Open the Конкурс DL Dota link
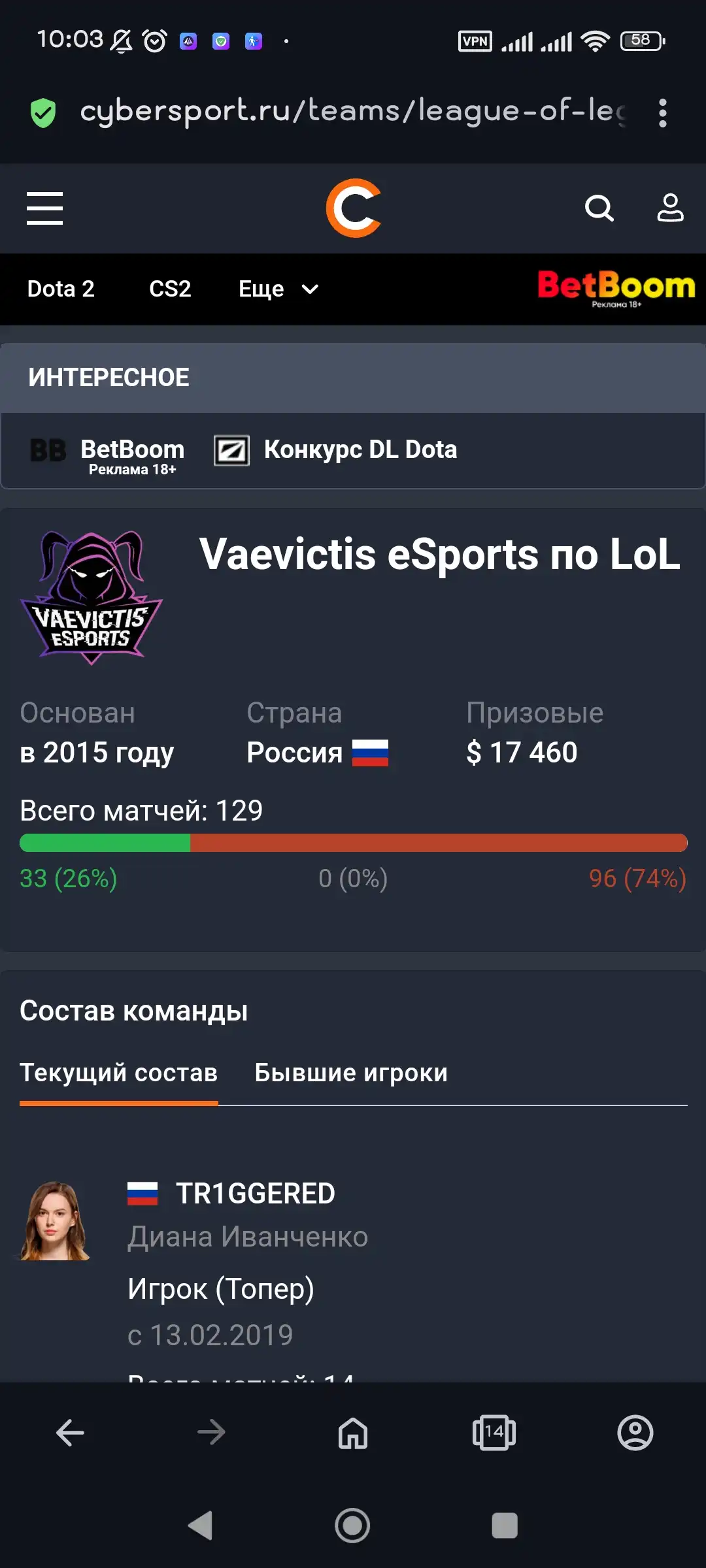 (x=335, y=450)
